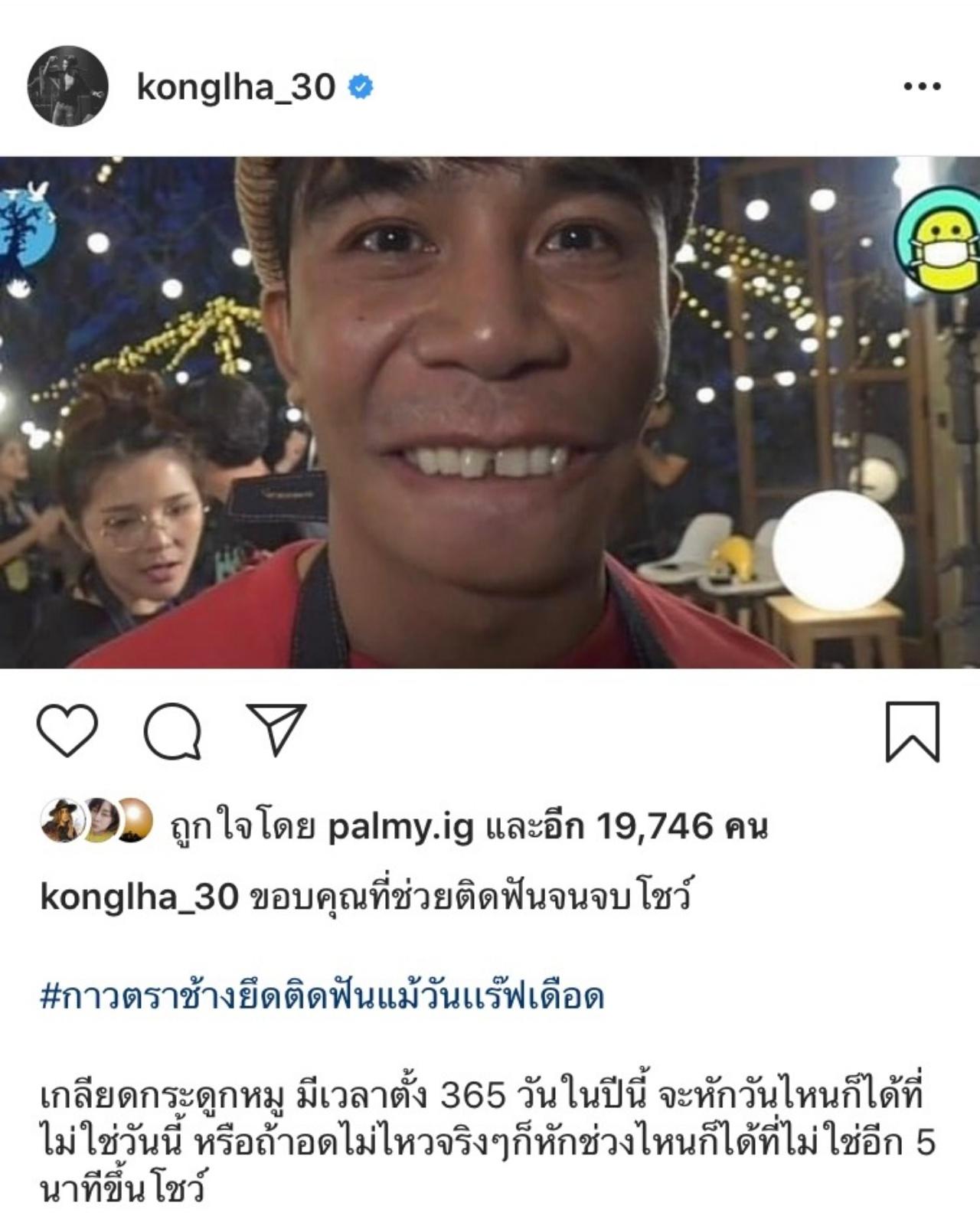Tap the post photo

[490, 412]
